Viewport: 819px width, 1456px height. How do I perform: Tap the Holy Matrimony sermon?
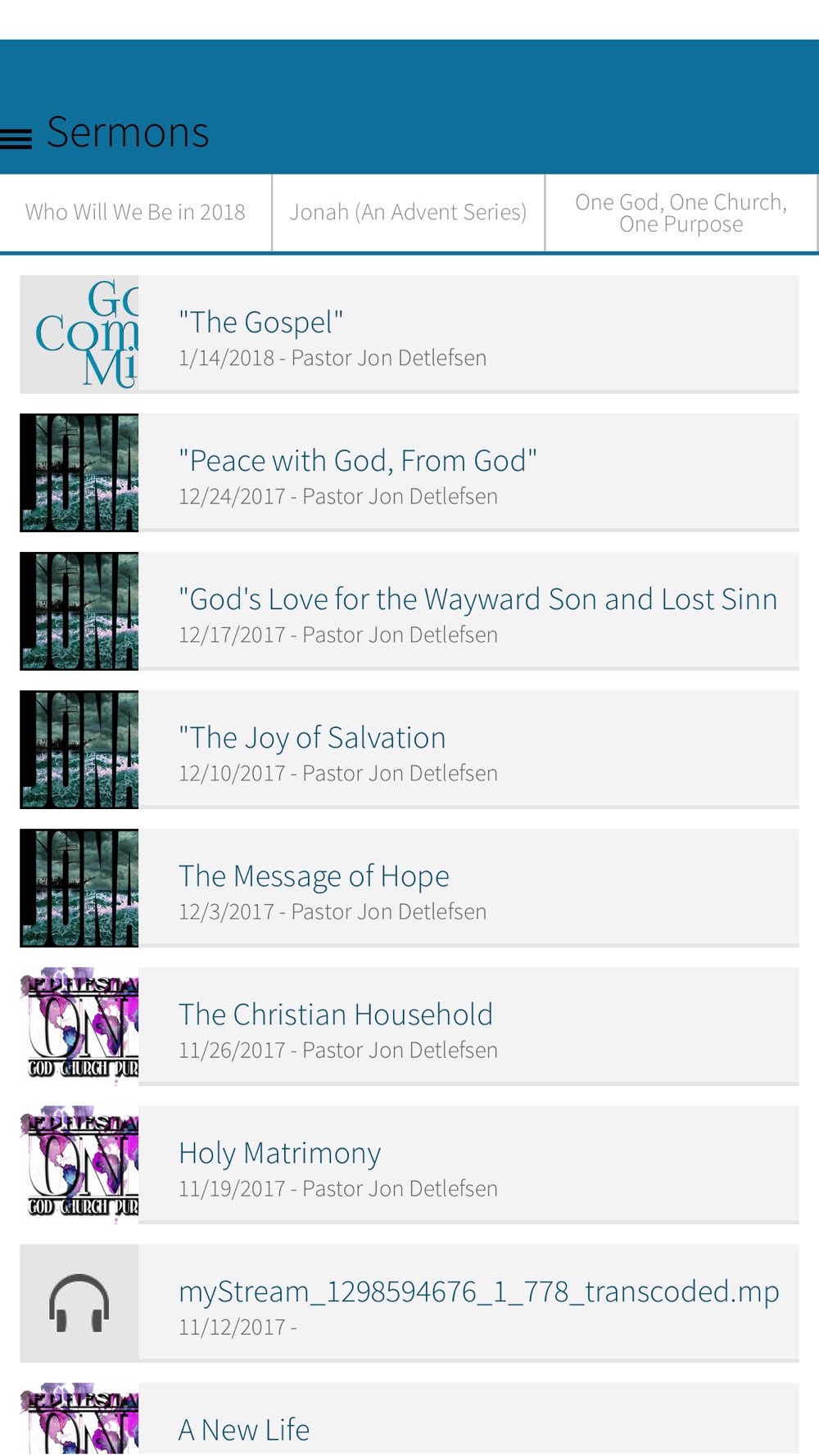(x=409, y=1164)
